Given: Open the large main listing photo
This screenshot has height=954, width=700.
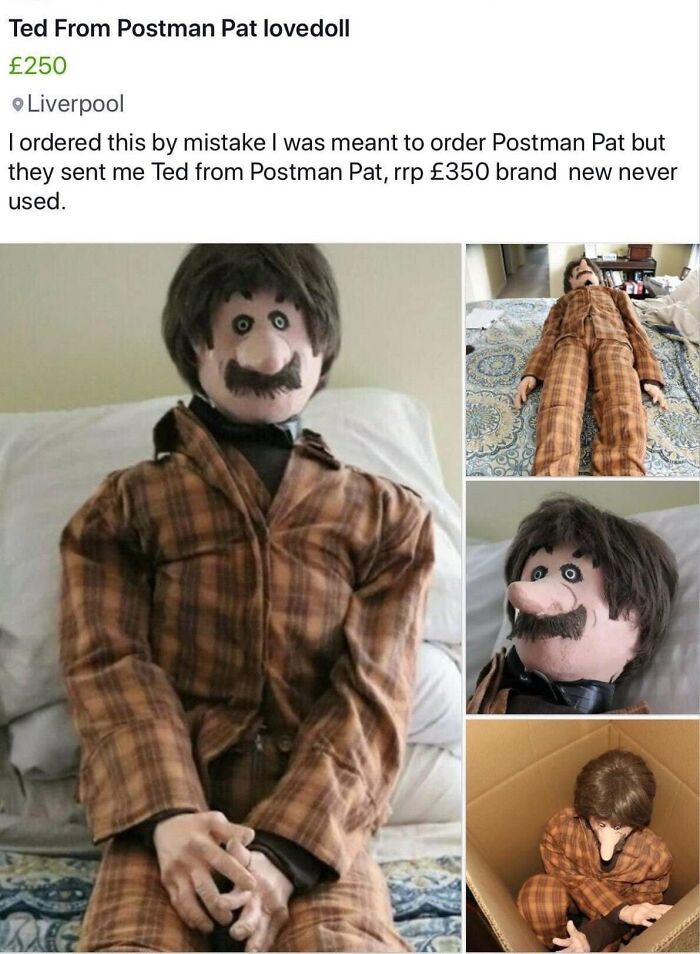Looking at the screenshot, I should (x=230, y=597).
